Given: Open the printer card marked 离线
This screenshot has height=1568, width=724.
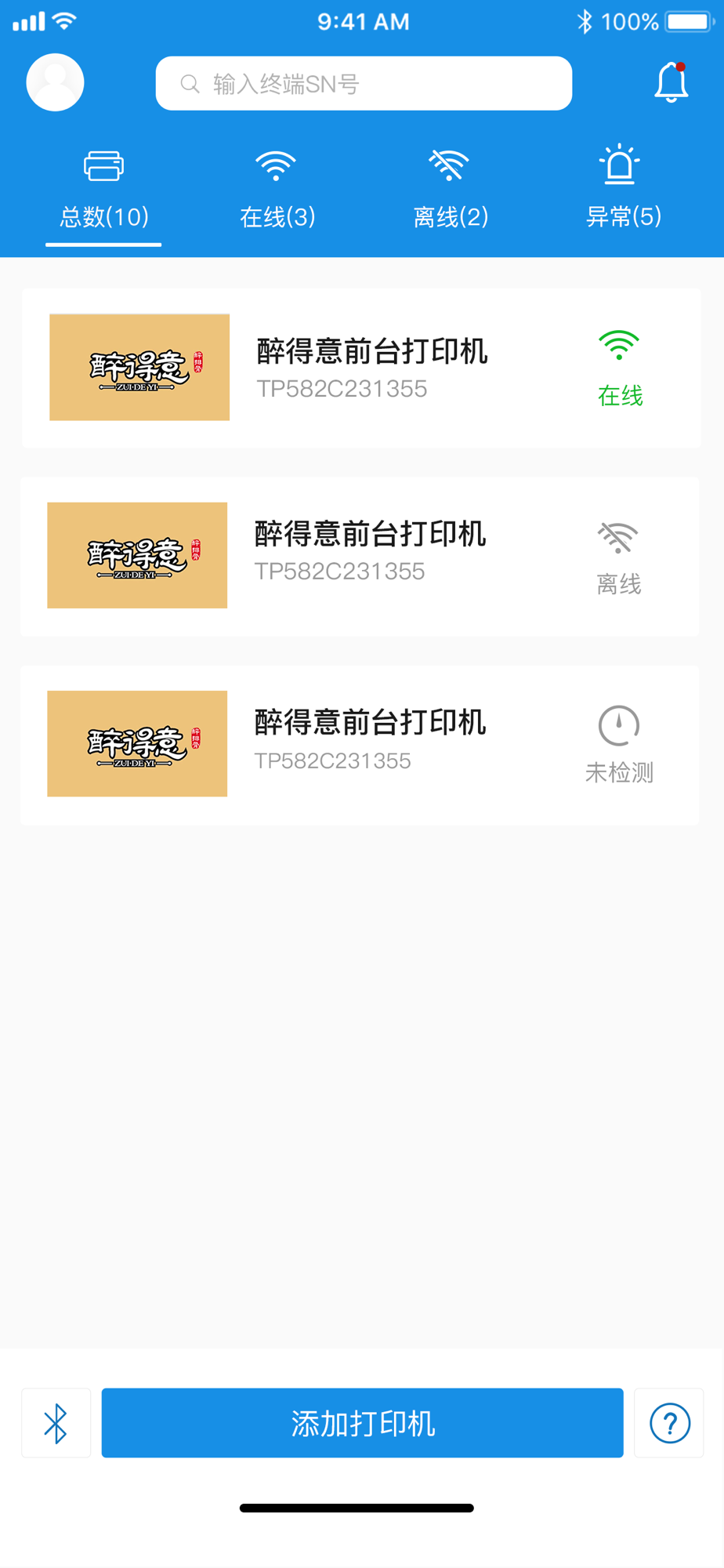Looking at the screenshot, I should click(360, 556).
